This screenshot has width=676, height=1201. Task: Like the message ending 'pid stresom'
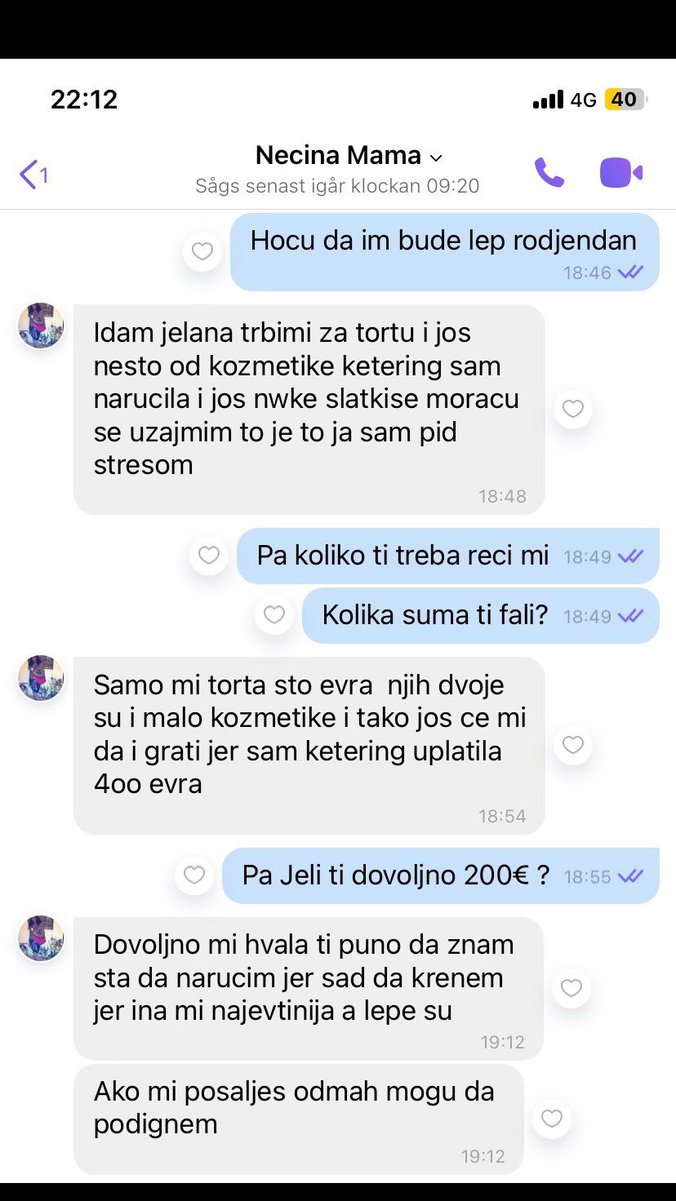(x=573, y=409)
